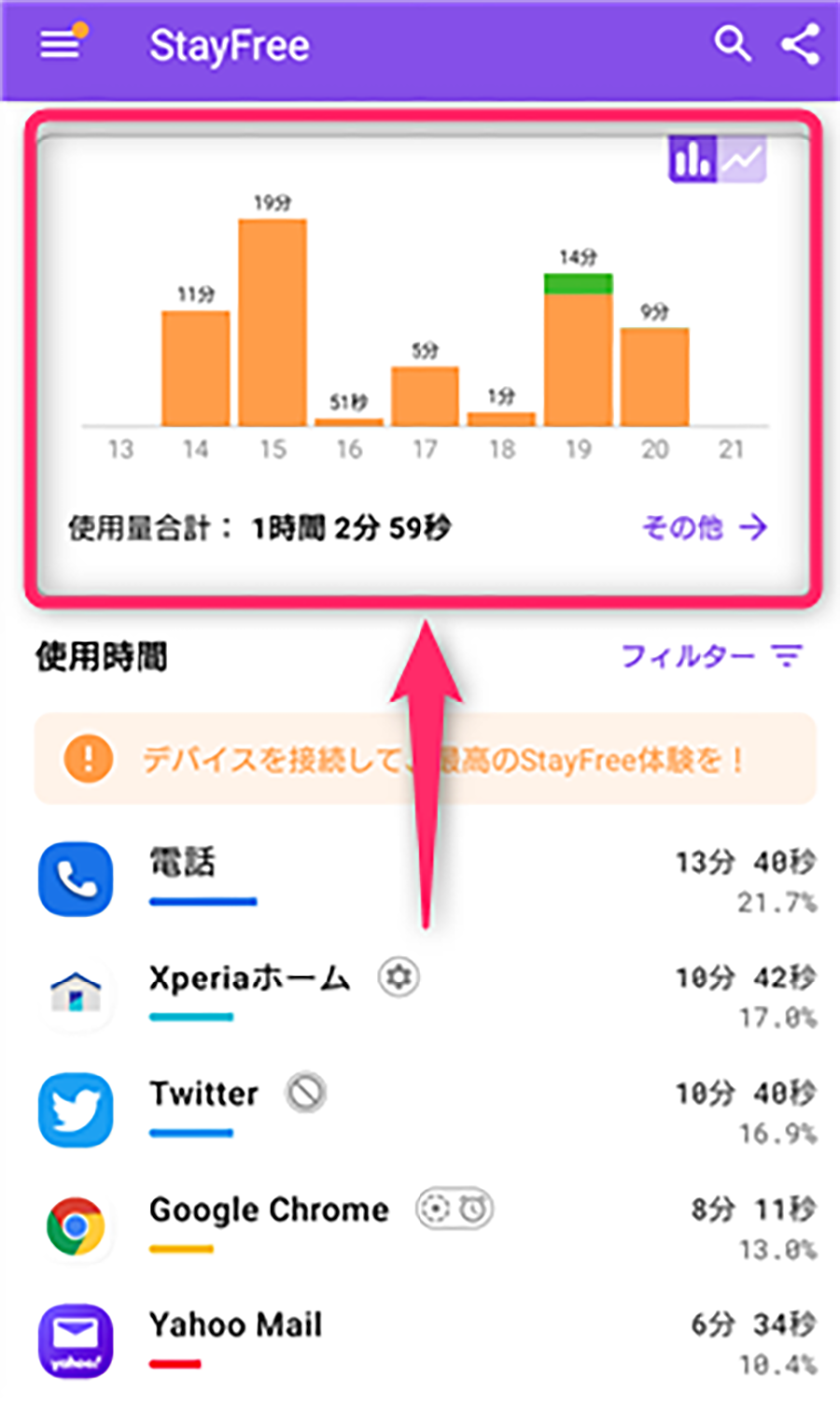
Task: Select the 15 o'clock bar
Action: [272, 323]
